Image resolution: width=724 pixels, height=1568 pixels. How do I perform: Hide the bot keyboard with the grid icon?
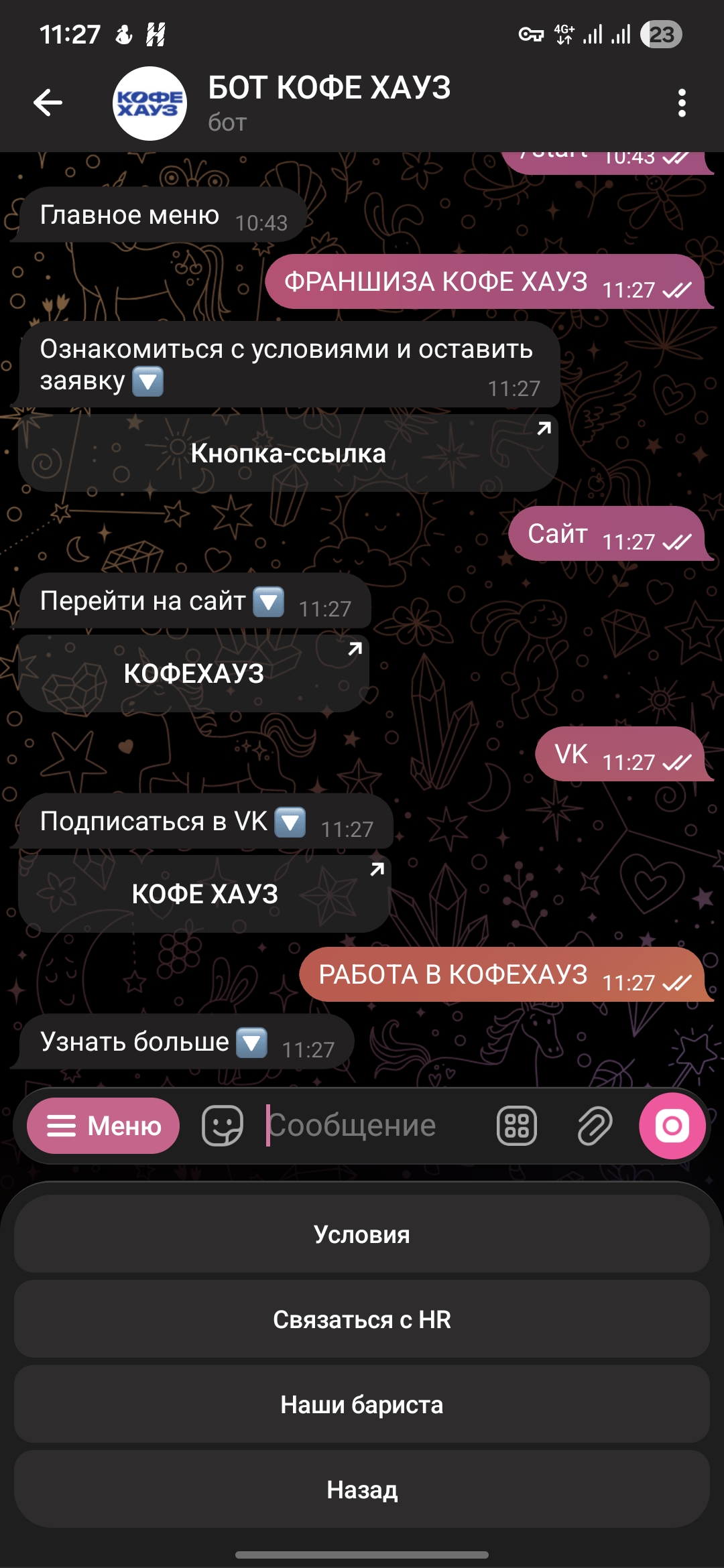tap(516, 1126)
